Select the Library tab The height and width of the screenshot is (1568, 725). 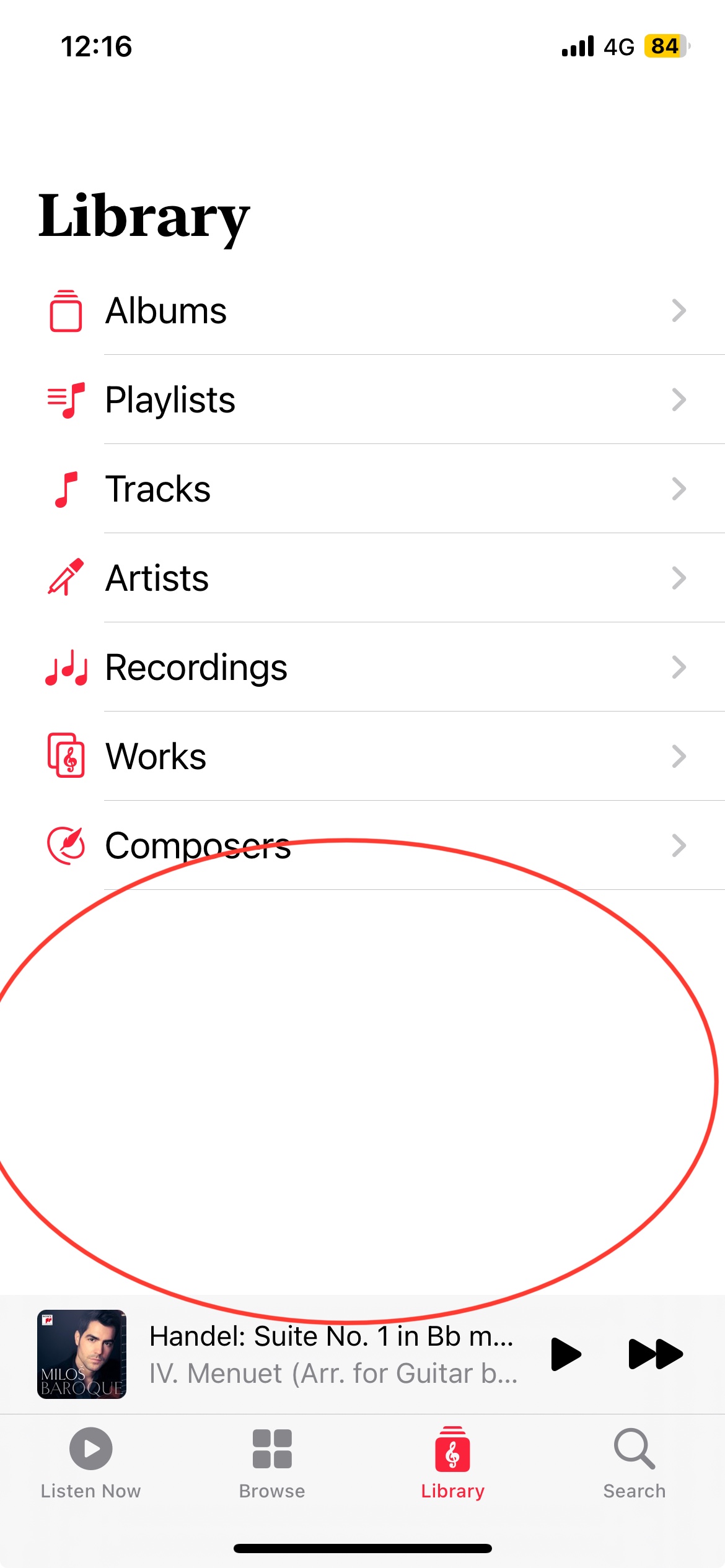[453, 1463]
